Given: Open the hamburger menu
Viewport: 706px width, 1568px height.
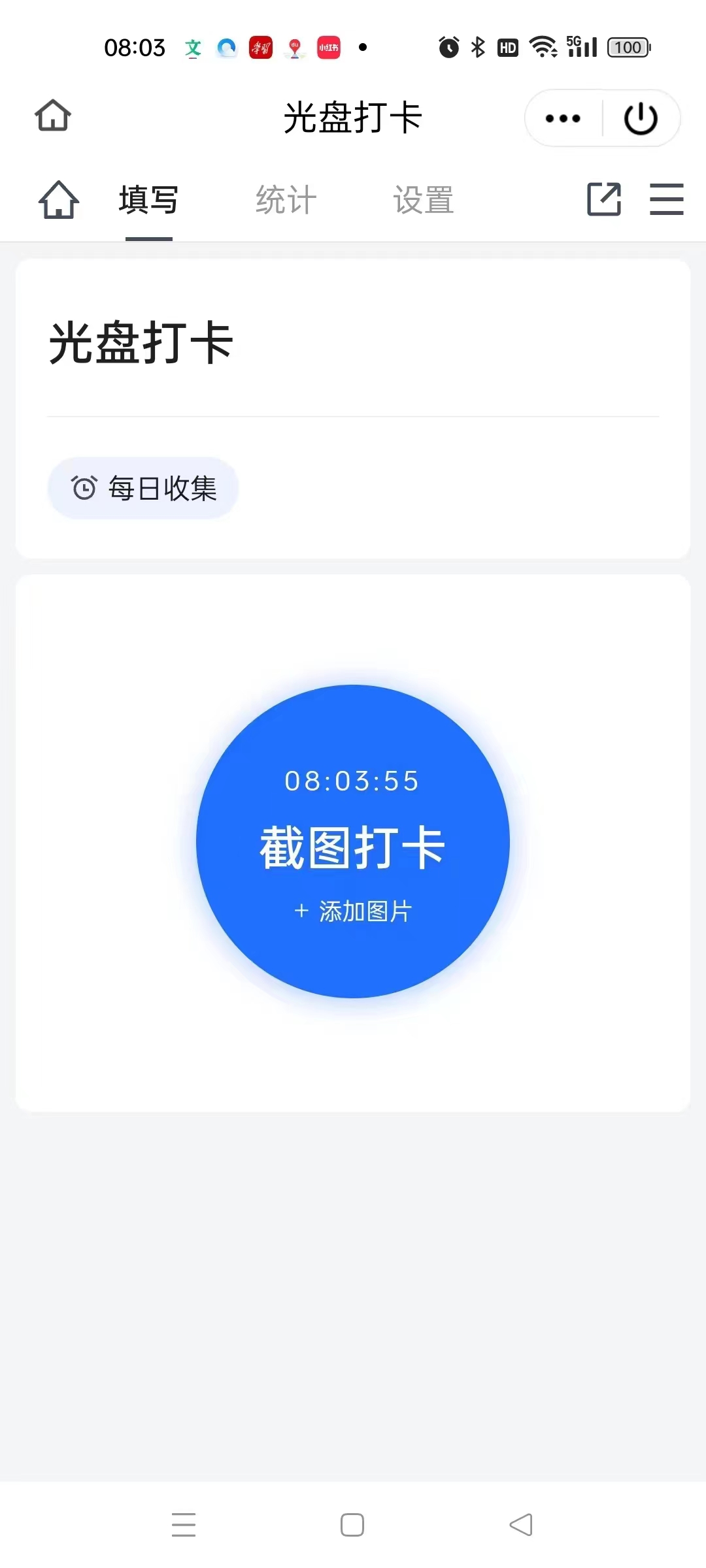Looking at the screenshot, I should pyautogui.click(x=666, y=199).
